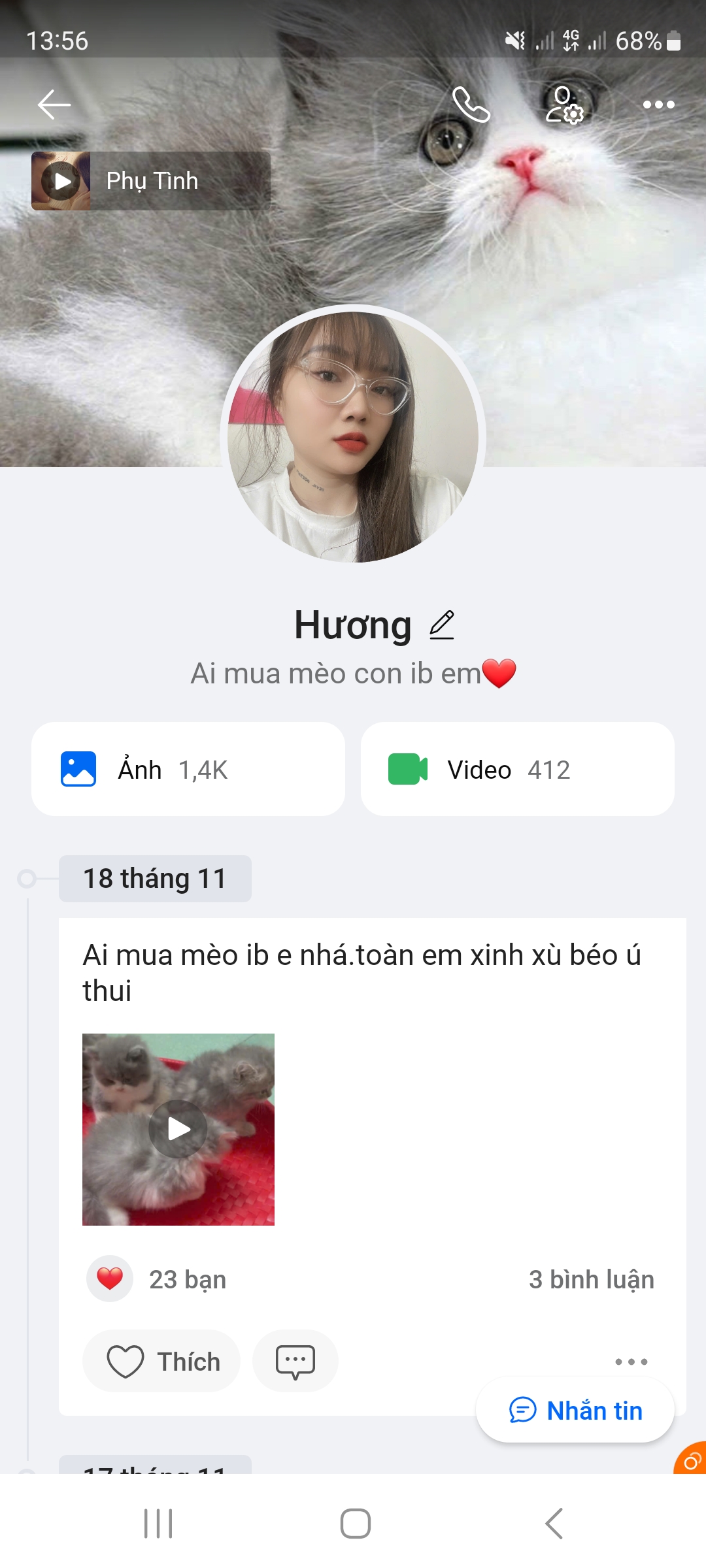The height and width of the screenshot is (1568, 706).
Task: Open the system recent apps
Action: click(x=158, y=1524)
